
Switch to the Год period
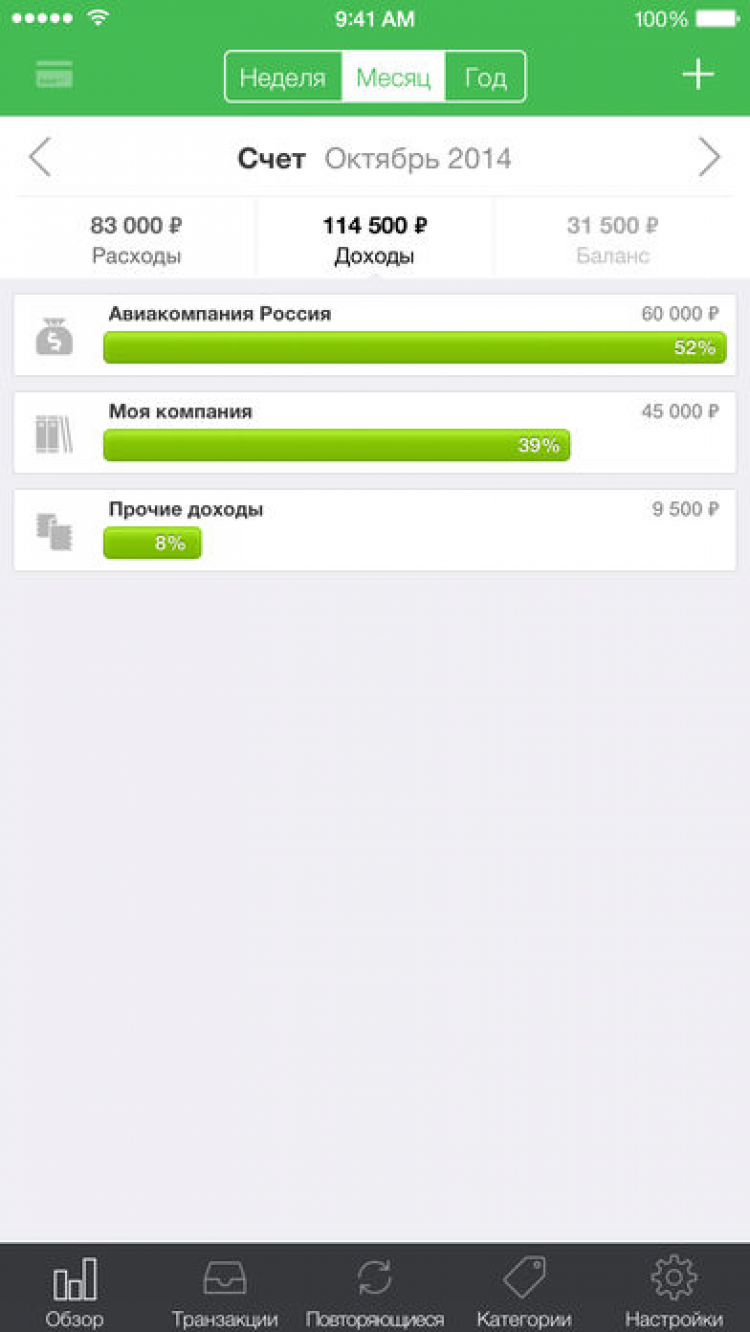(x=485, y=77)
